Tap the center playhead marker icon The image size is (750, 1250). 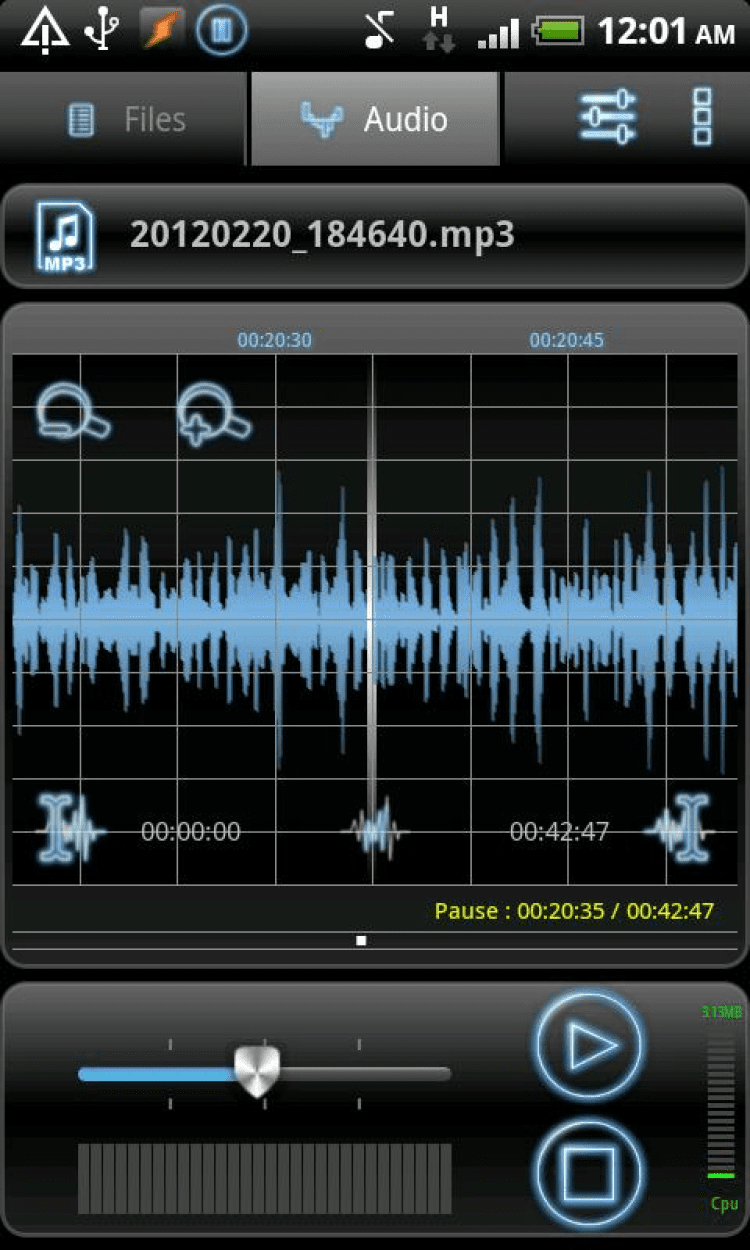pos(374,830)
